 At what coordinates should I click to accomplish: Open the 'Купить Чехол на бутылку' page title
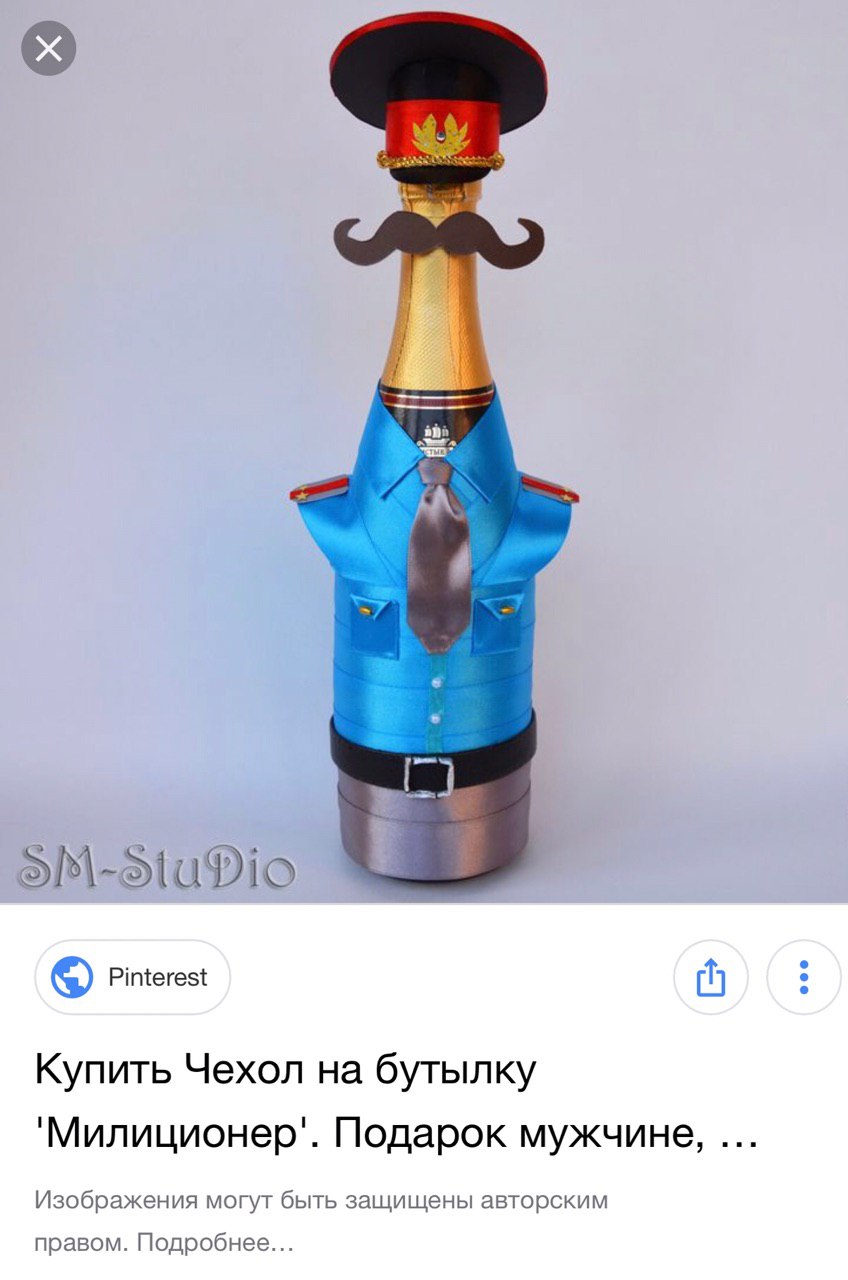click(396, 1100)
